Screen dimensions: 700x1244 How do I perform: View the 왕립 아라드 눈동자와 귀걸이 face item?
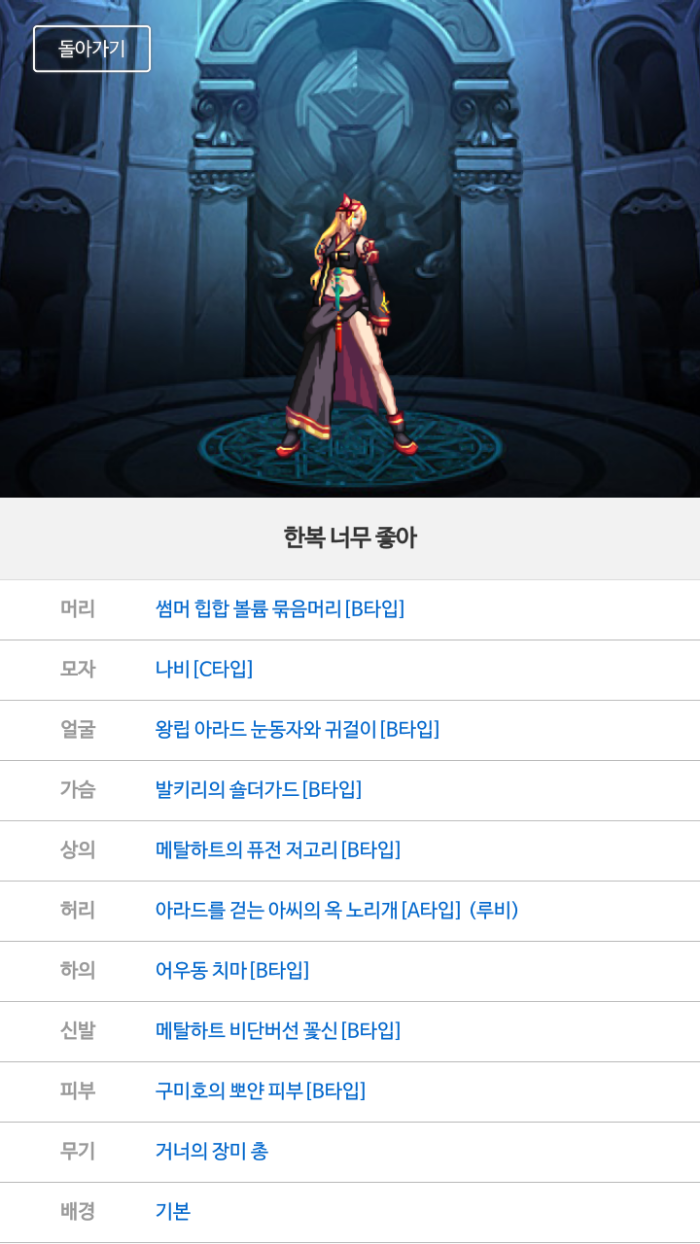coord(297,729)
